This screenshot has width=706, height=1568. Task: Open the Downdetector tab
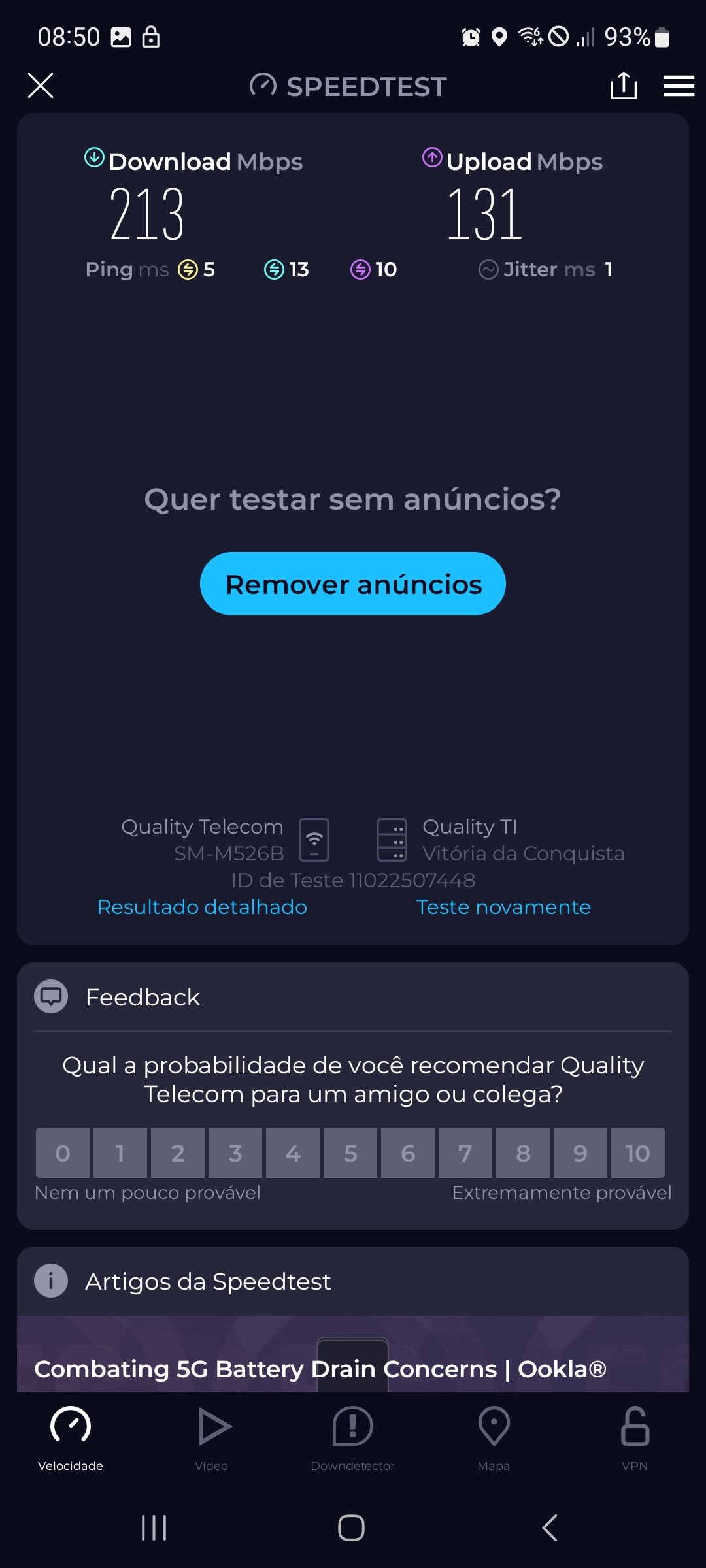click(x=353, y=1437)
